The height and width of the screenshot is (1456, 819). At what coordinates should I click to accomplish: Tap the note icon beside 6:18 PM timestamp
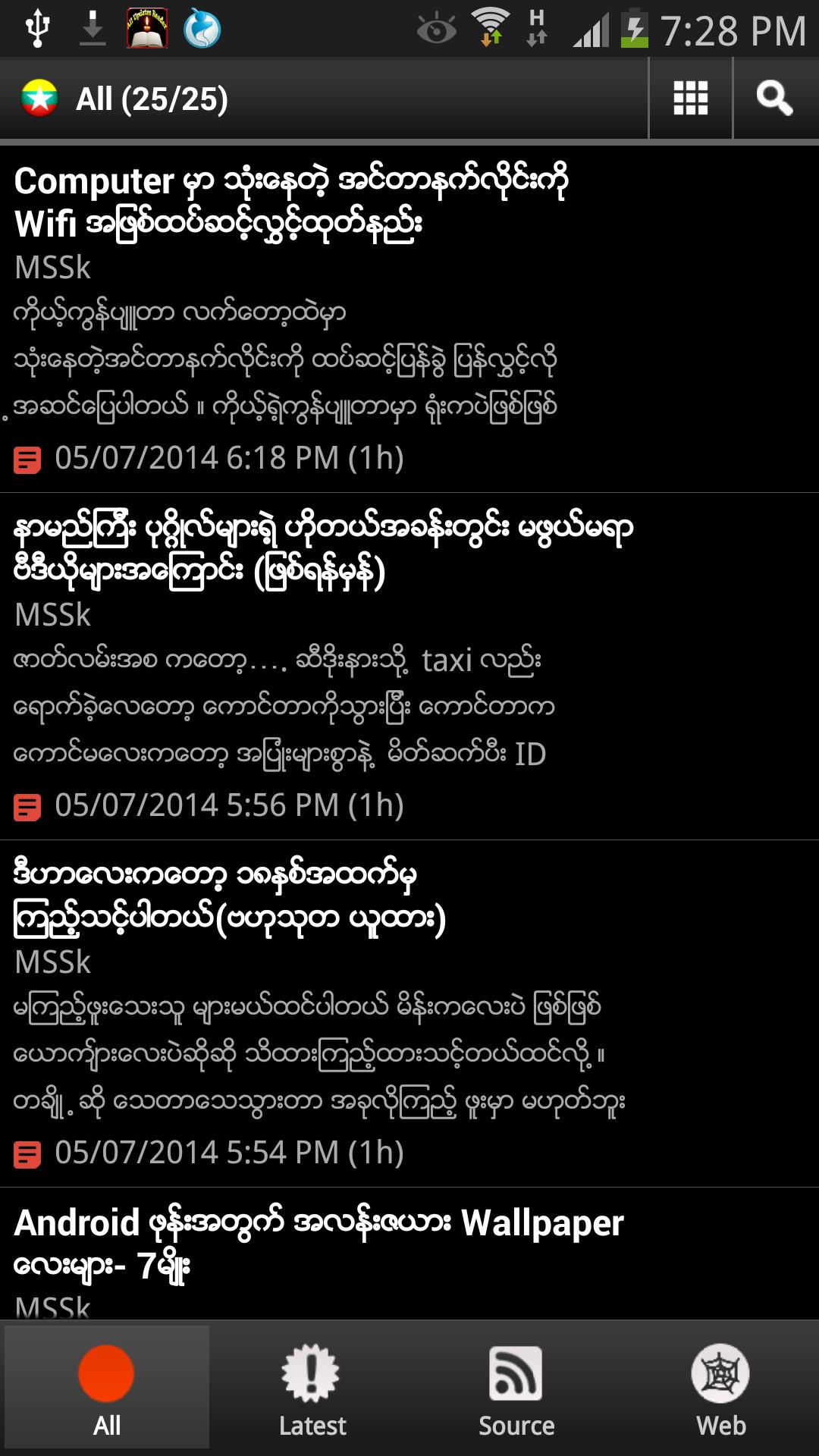(28, 458)
